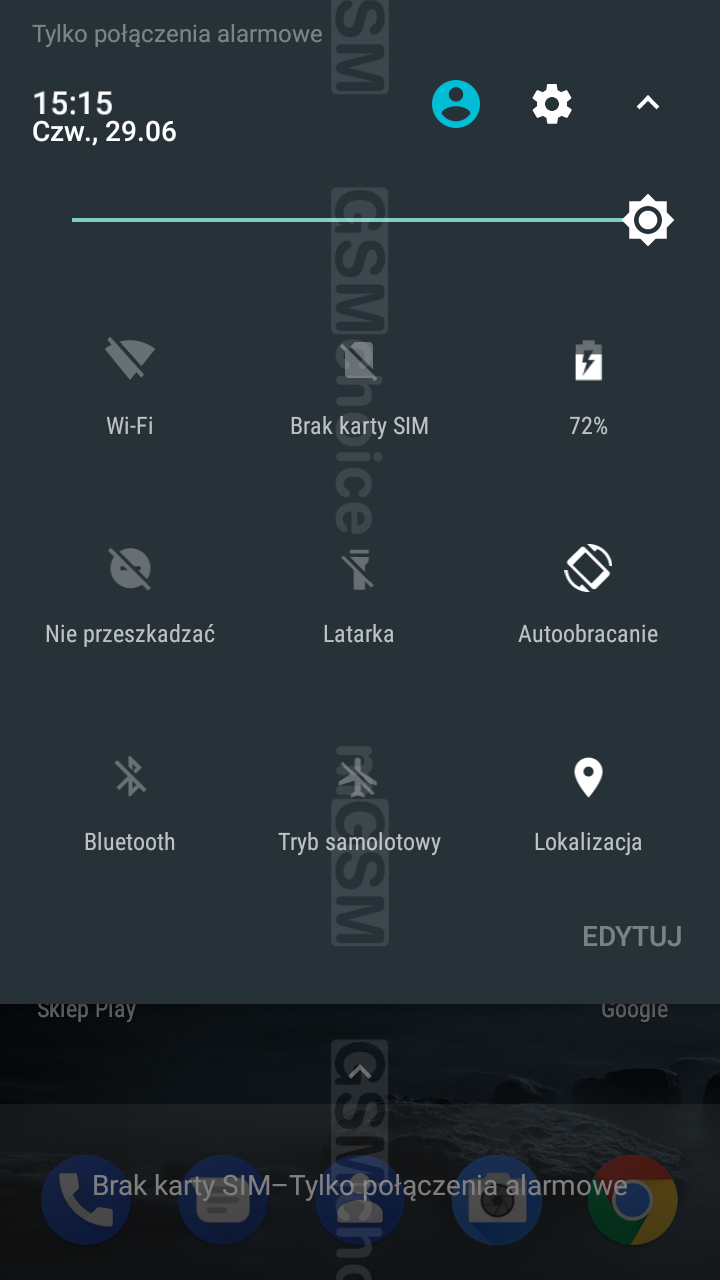Viewport: 720px width, 1280px height.
Task: Activate Tryb samolotowy
Action: tap(359, 777)
